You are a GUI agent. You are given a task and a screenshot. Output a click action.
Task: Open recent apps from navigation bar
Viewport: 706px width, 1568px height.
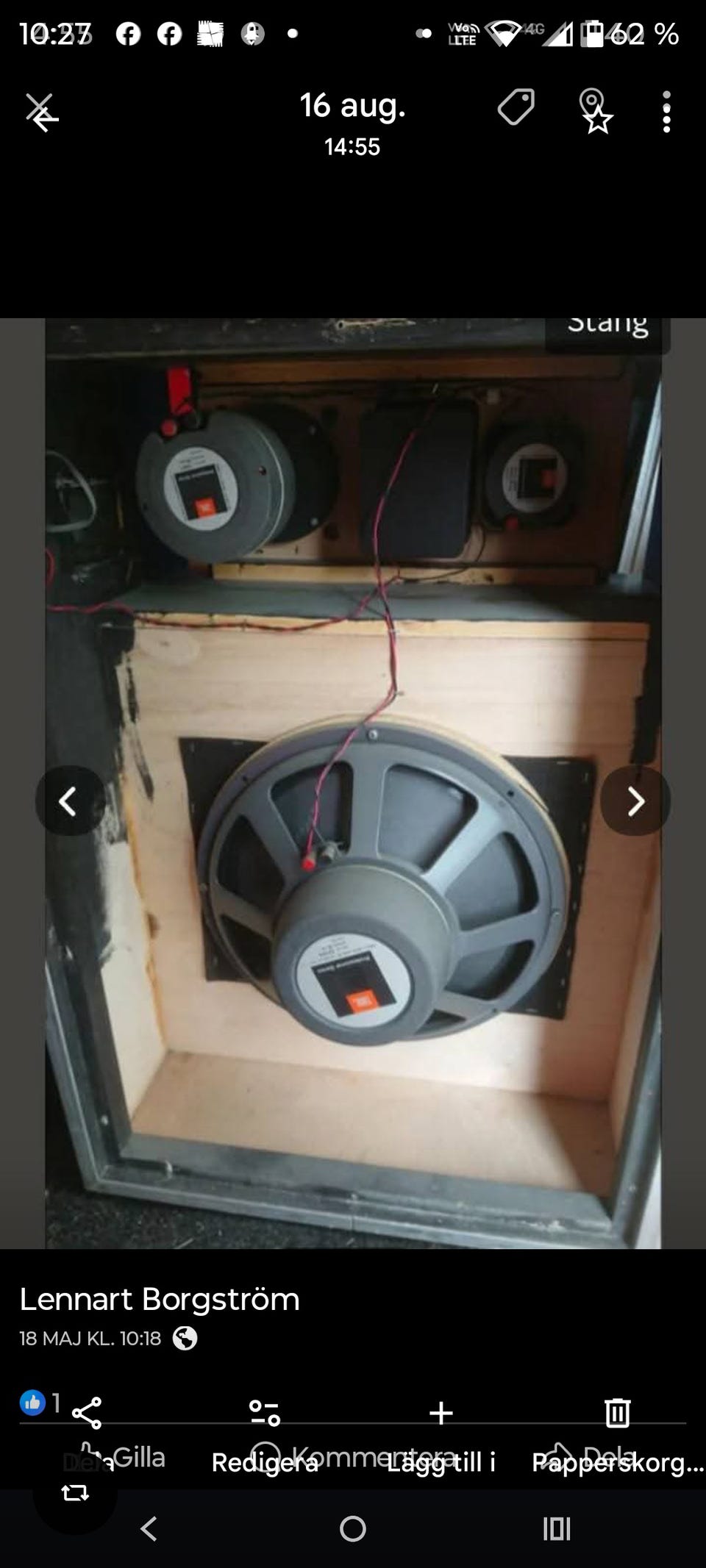(557, 1529)
